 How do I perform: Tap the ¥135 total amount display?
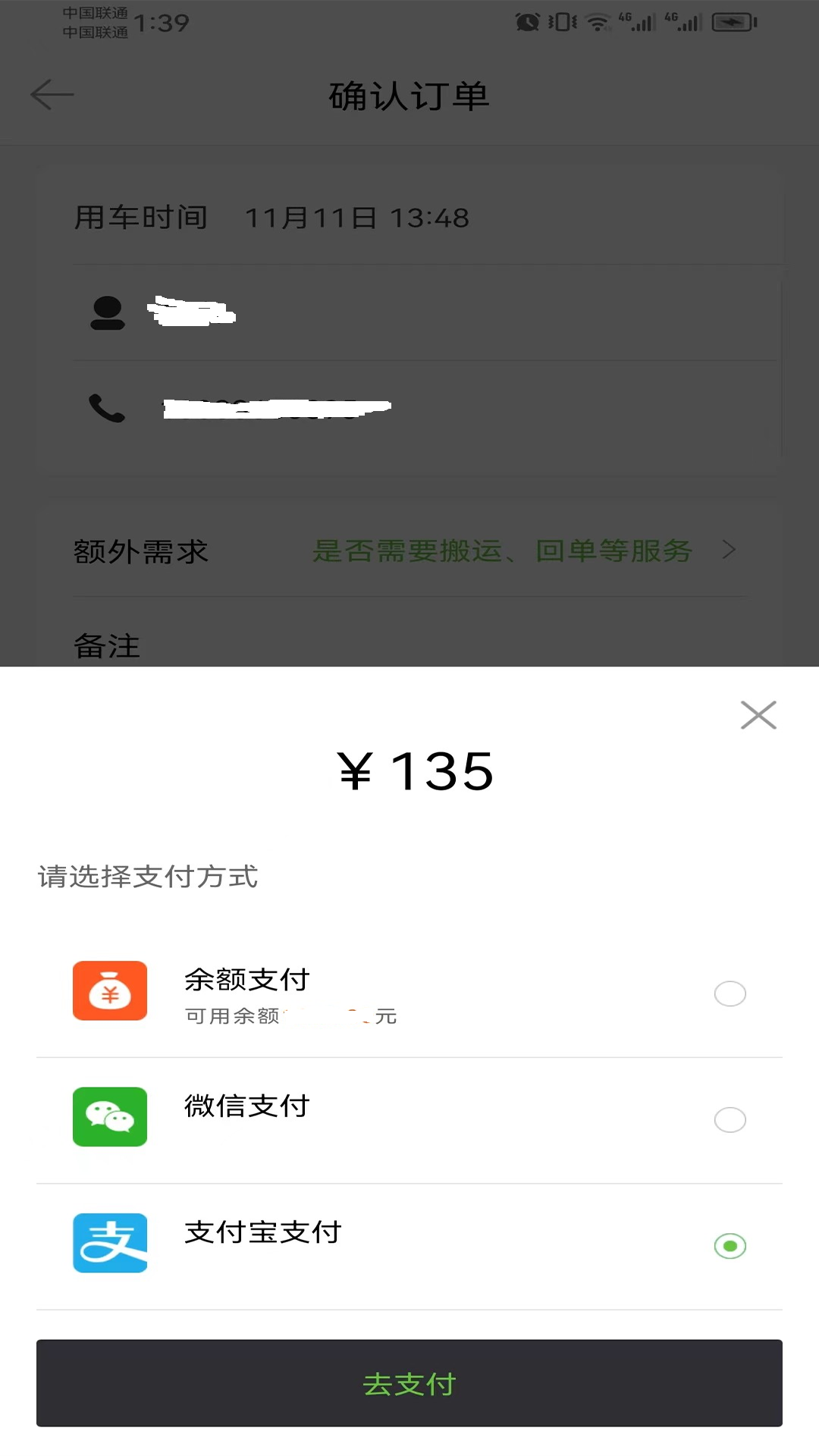[416, 770]
